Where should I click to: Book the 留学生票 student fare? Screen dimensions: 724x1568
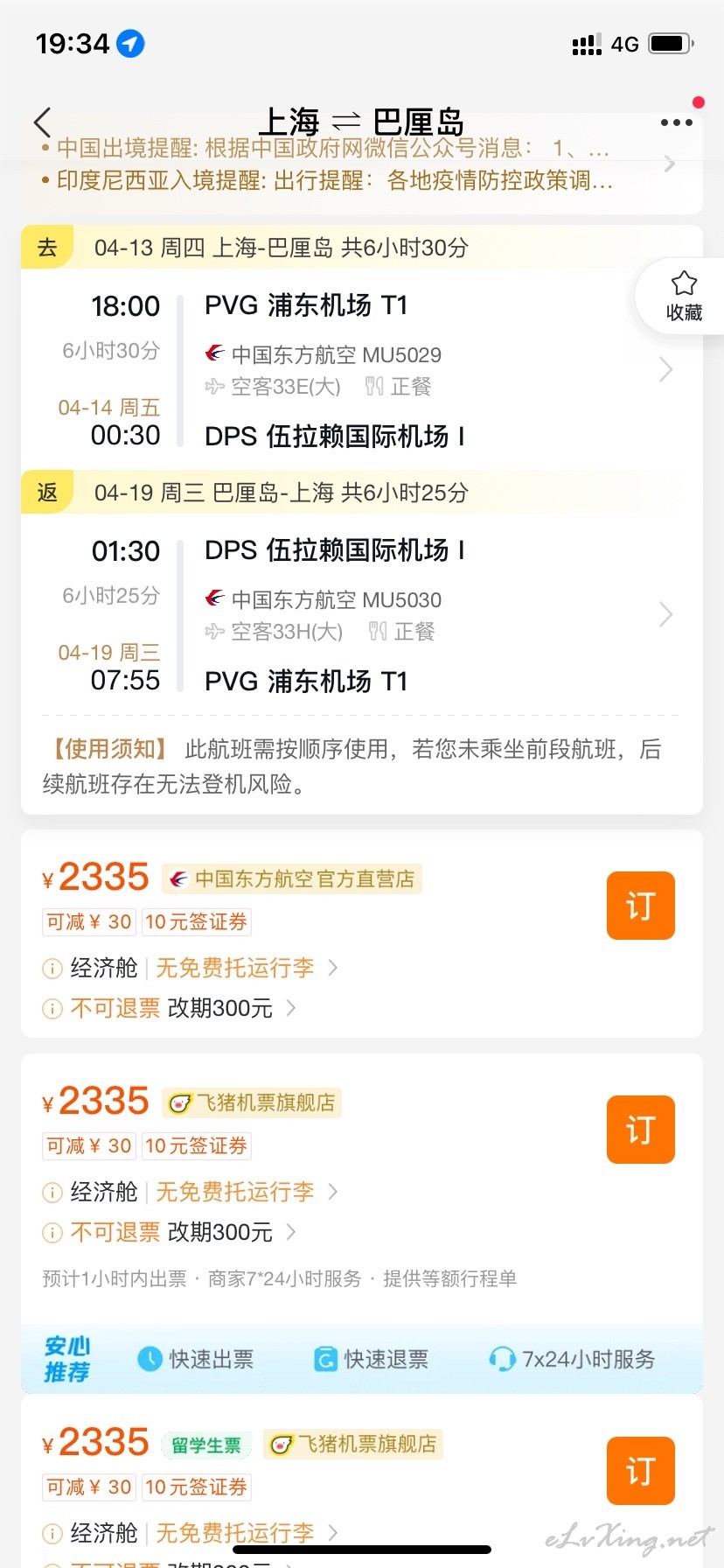pos(640,1471)
